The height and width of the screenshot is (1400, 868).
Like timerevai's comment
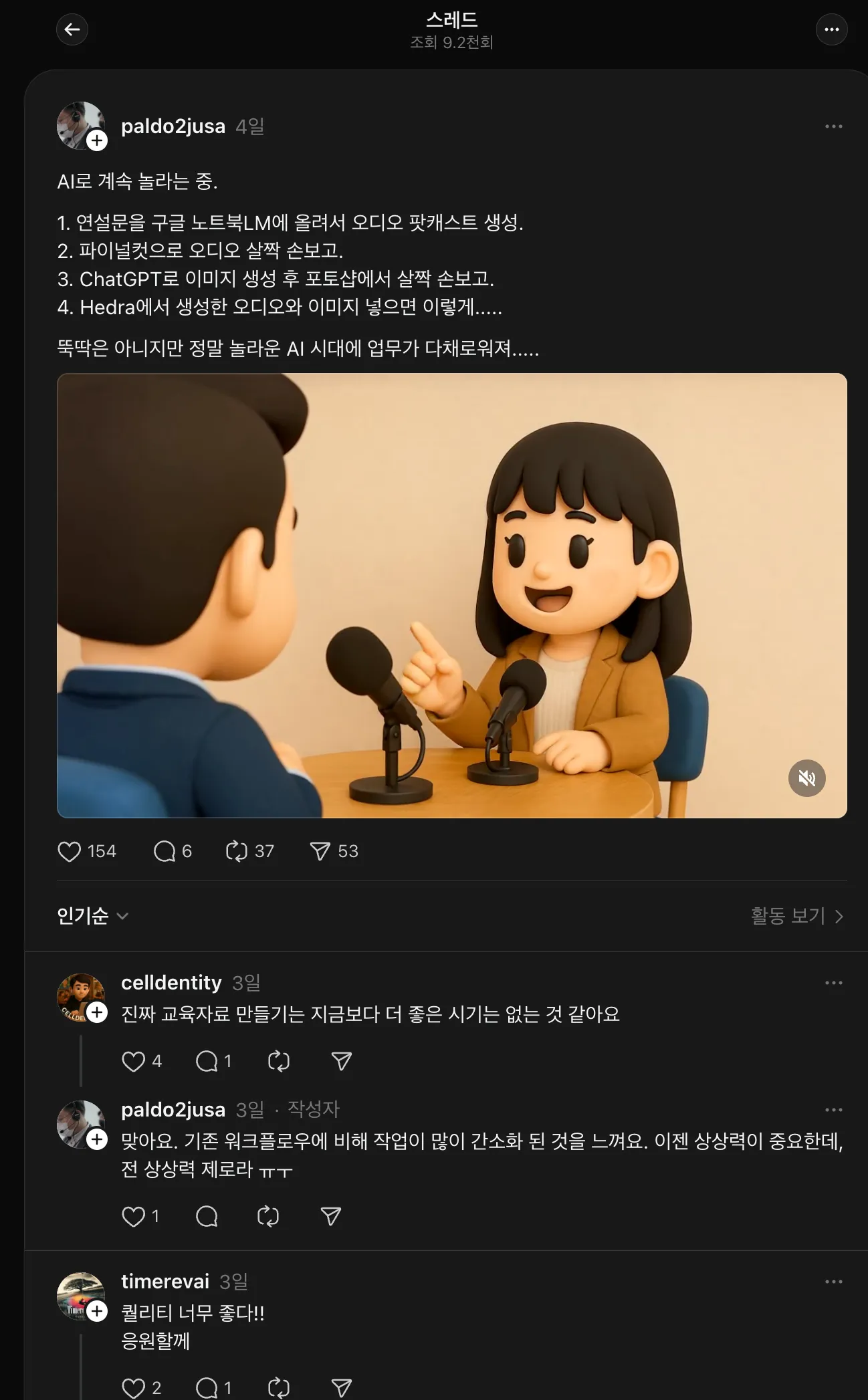[133, 1388]
